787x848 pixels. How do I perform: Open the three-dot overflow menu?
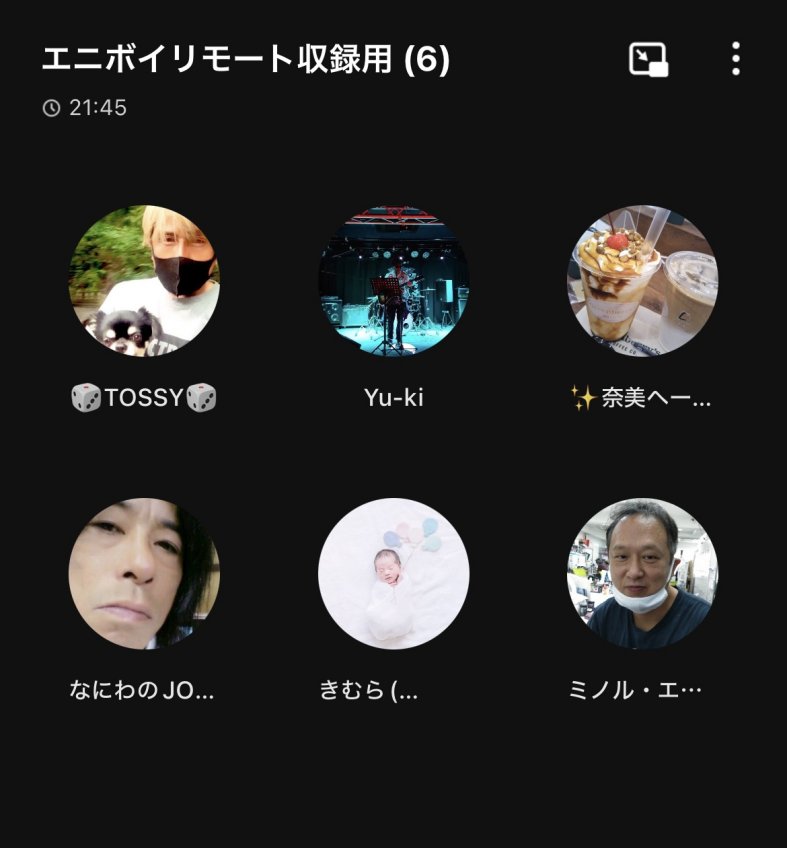click(x=735, y=60)
